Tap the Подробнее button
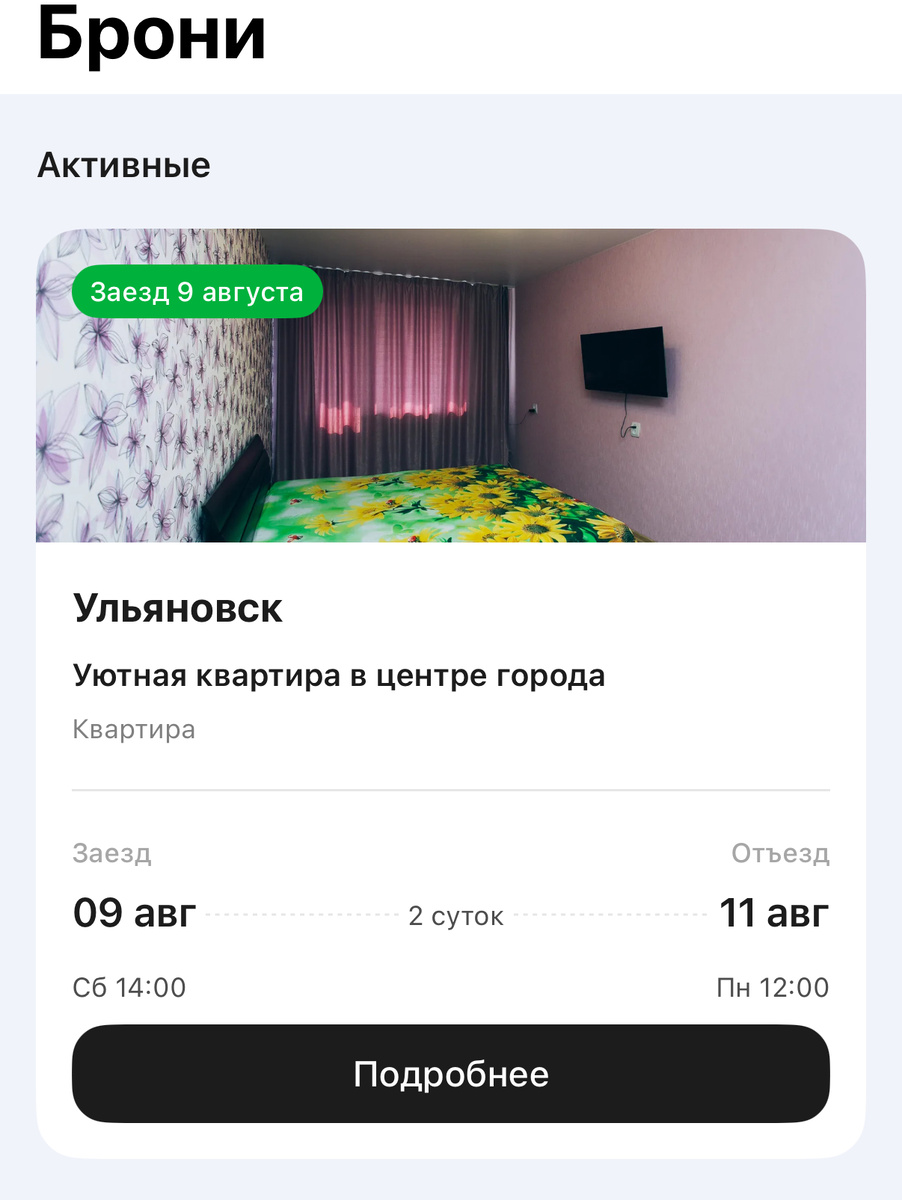 (450, 1074)
